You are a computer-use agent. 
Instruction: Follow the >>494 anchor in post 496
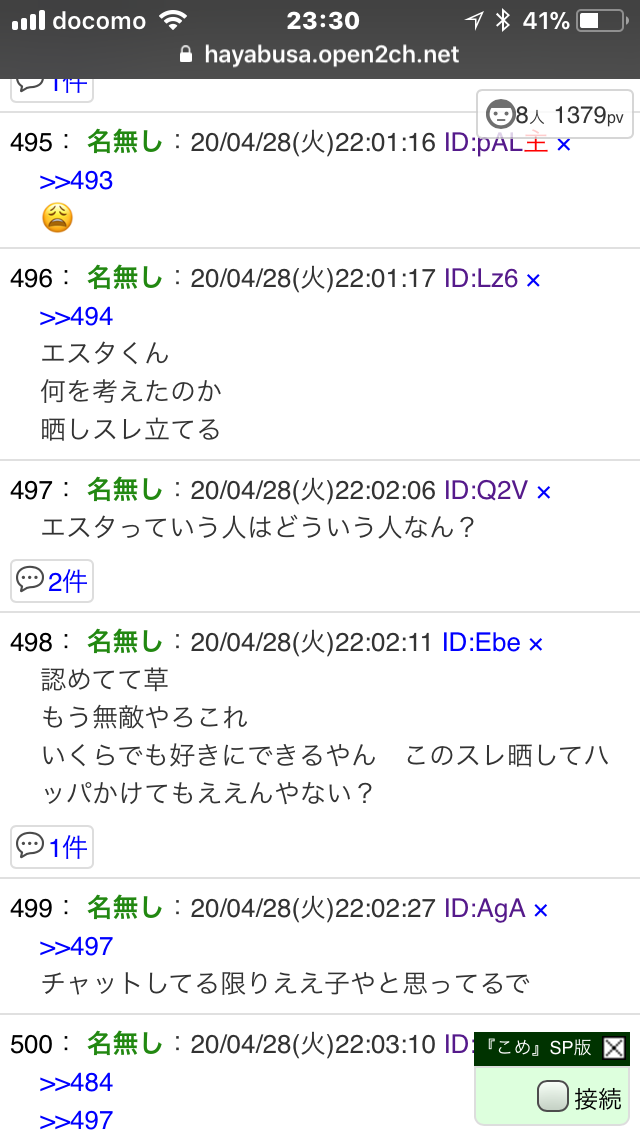pos(76,317)
